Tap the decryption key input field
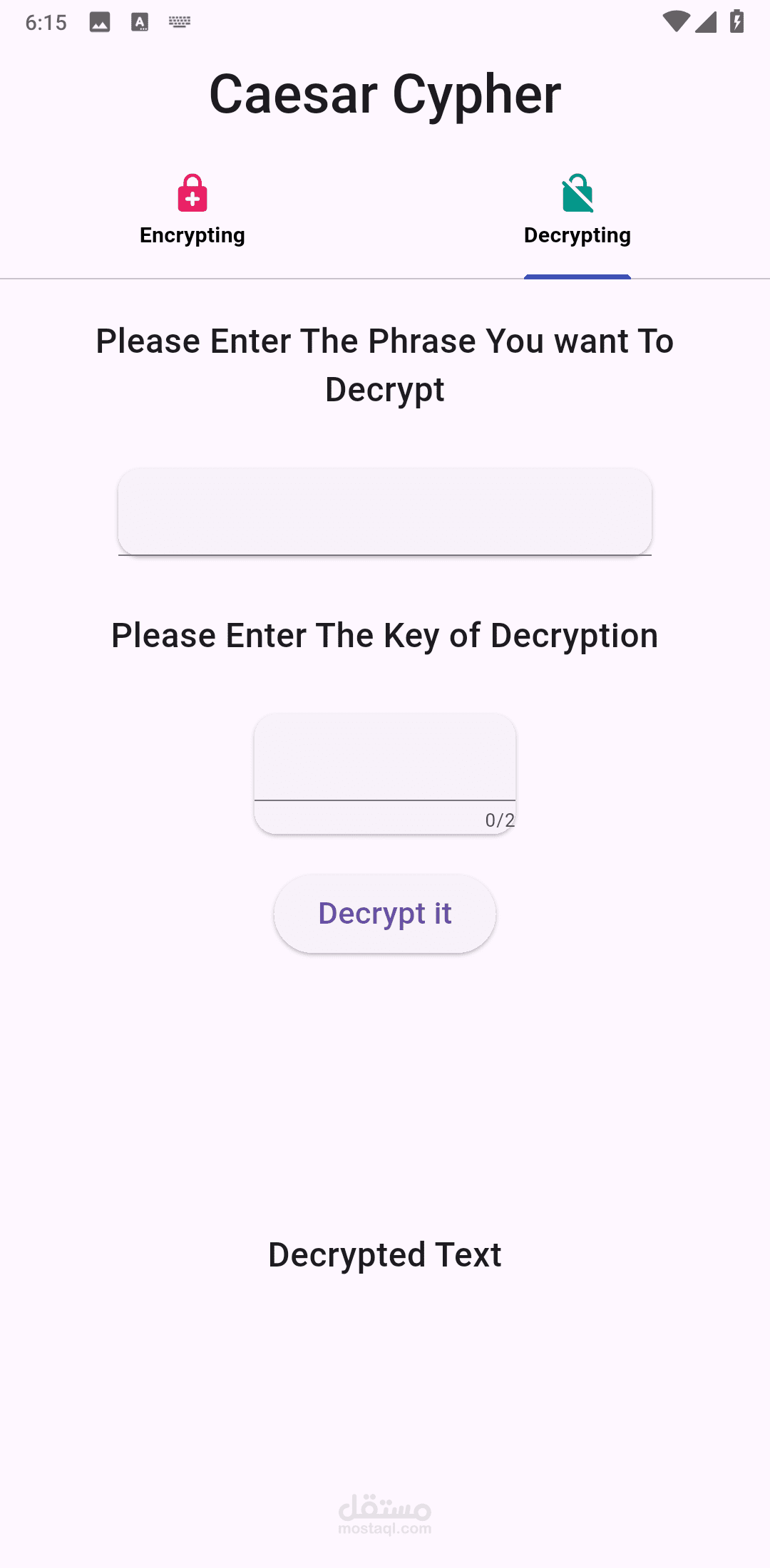The width and height of the screenshot is (770, 1568). (x=385, y=758)
